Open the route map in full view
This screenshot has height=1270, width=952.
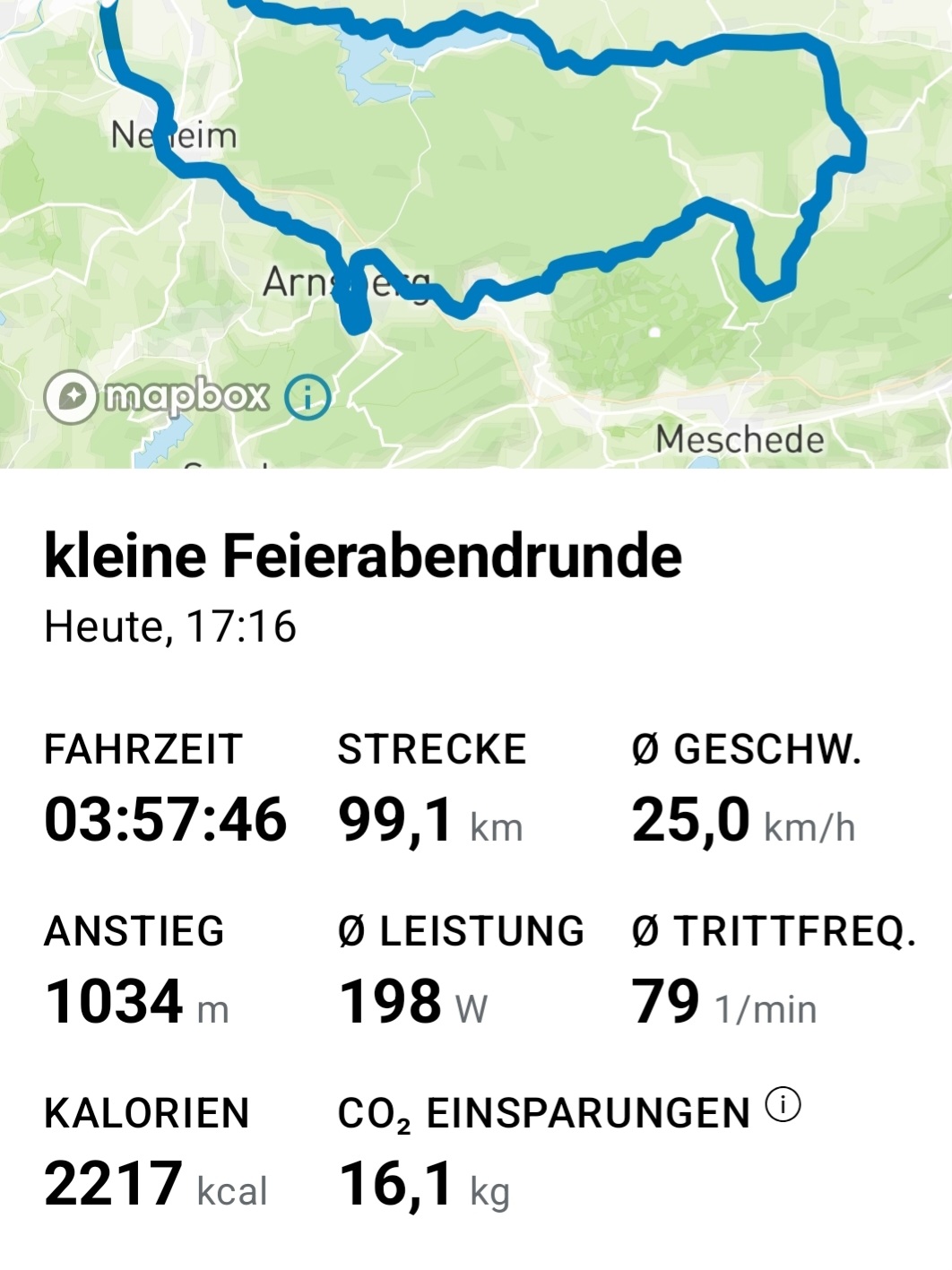(538, 179)
